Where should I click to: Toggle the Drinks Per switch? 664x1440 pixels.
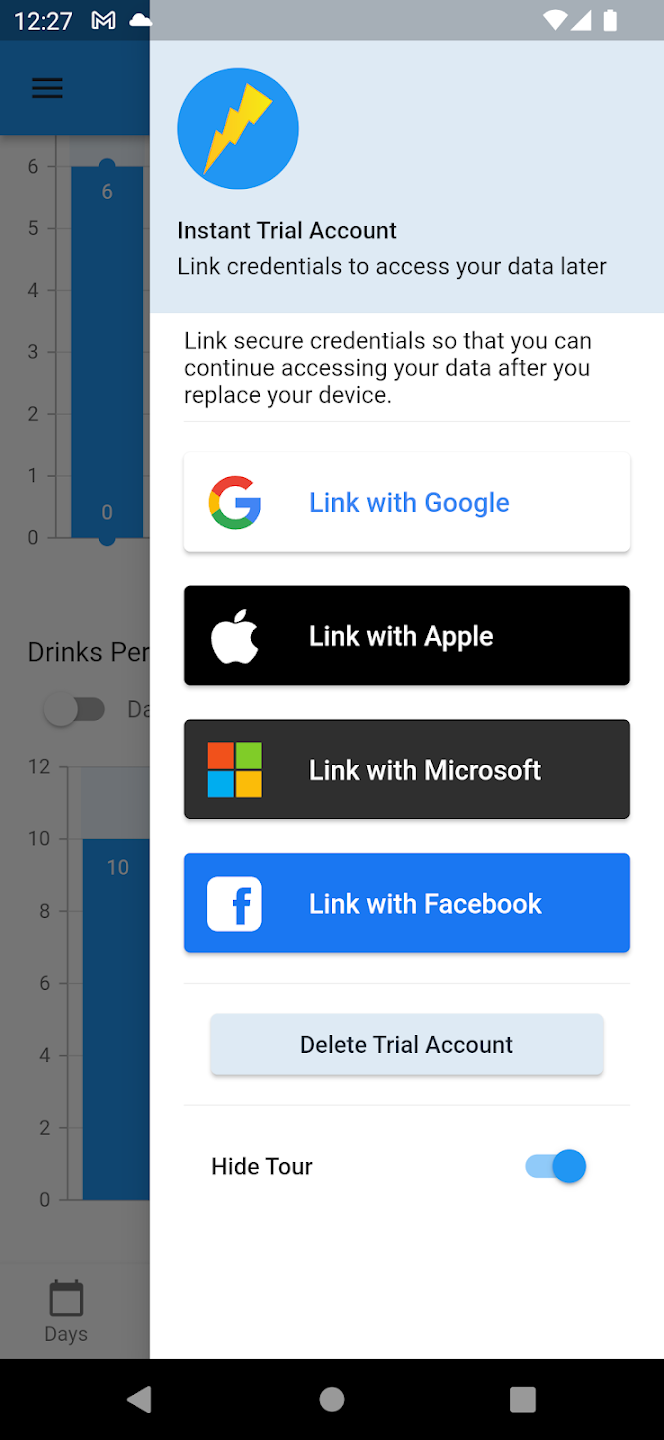pos(76,710)
